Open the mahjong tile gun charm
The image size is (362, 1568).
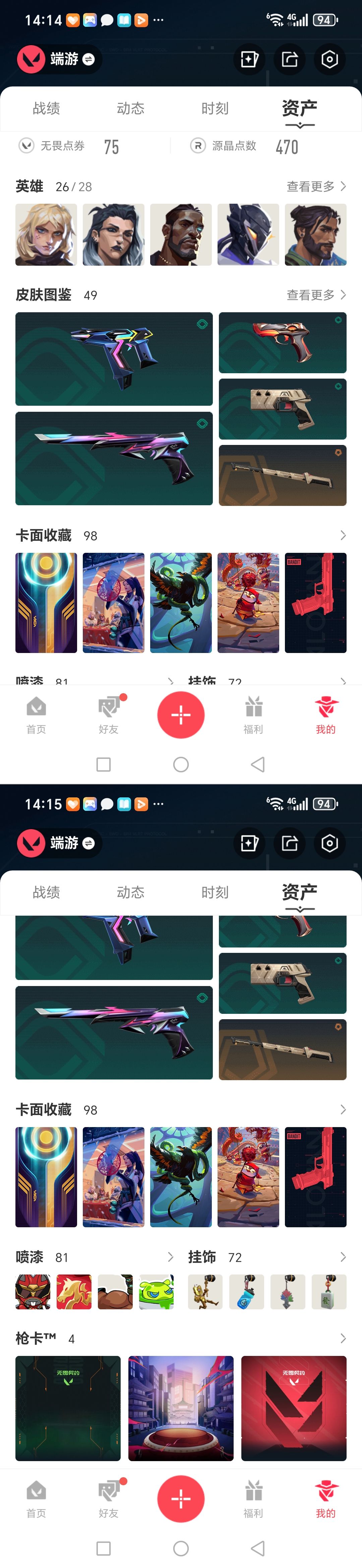coord(329,1292)
